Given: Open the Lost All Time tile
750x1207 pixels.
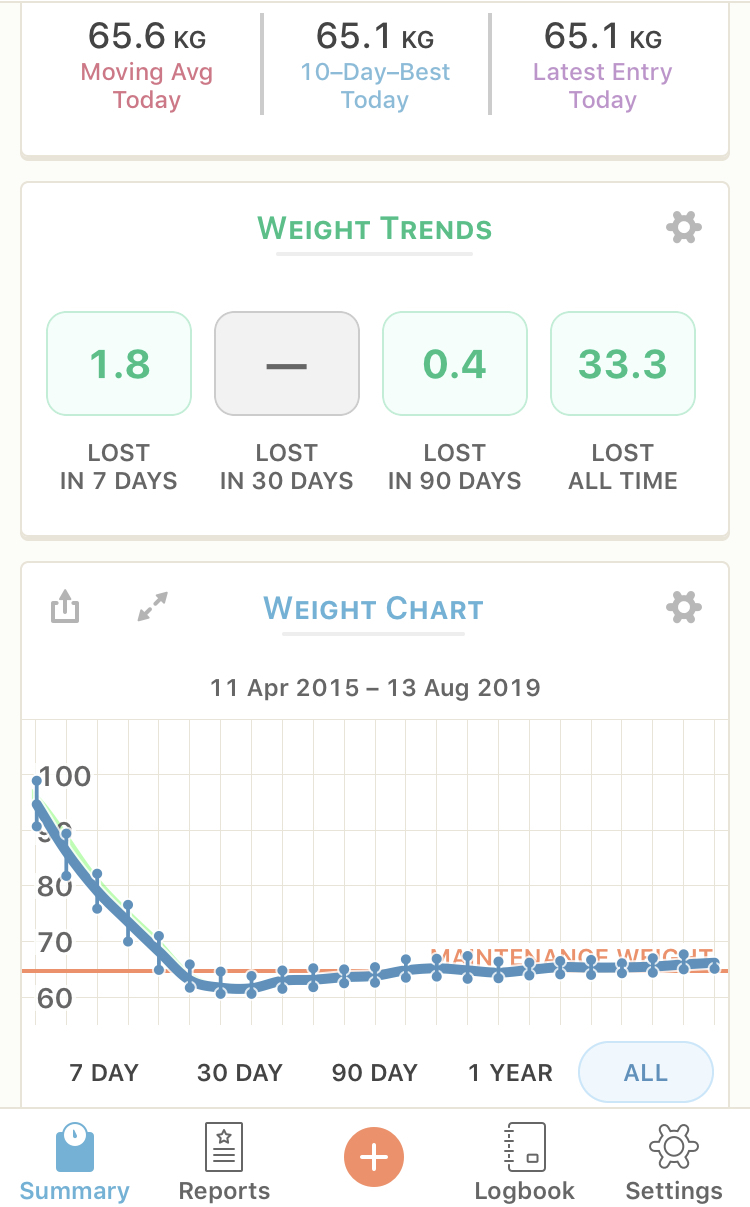Looking at the screenshot, I should pos(623,364).
